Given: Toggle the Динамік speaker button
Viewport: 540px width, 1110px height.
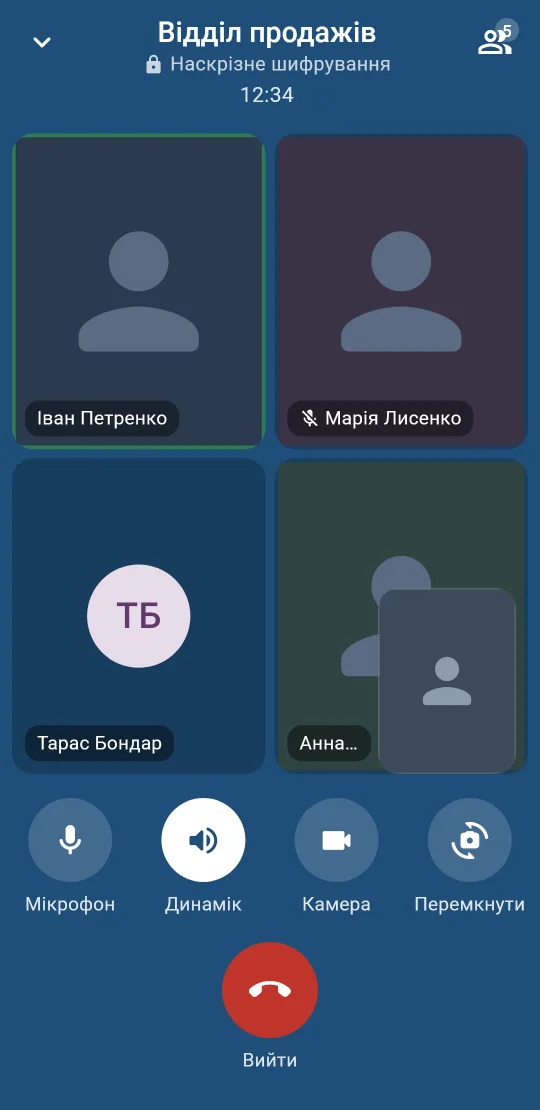Looking at the screenshot, I should (x=203, y=840).
